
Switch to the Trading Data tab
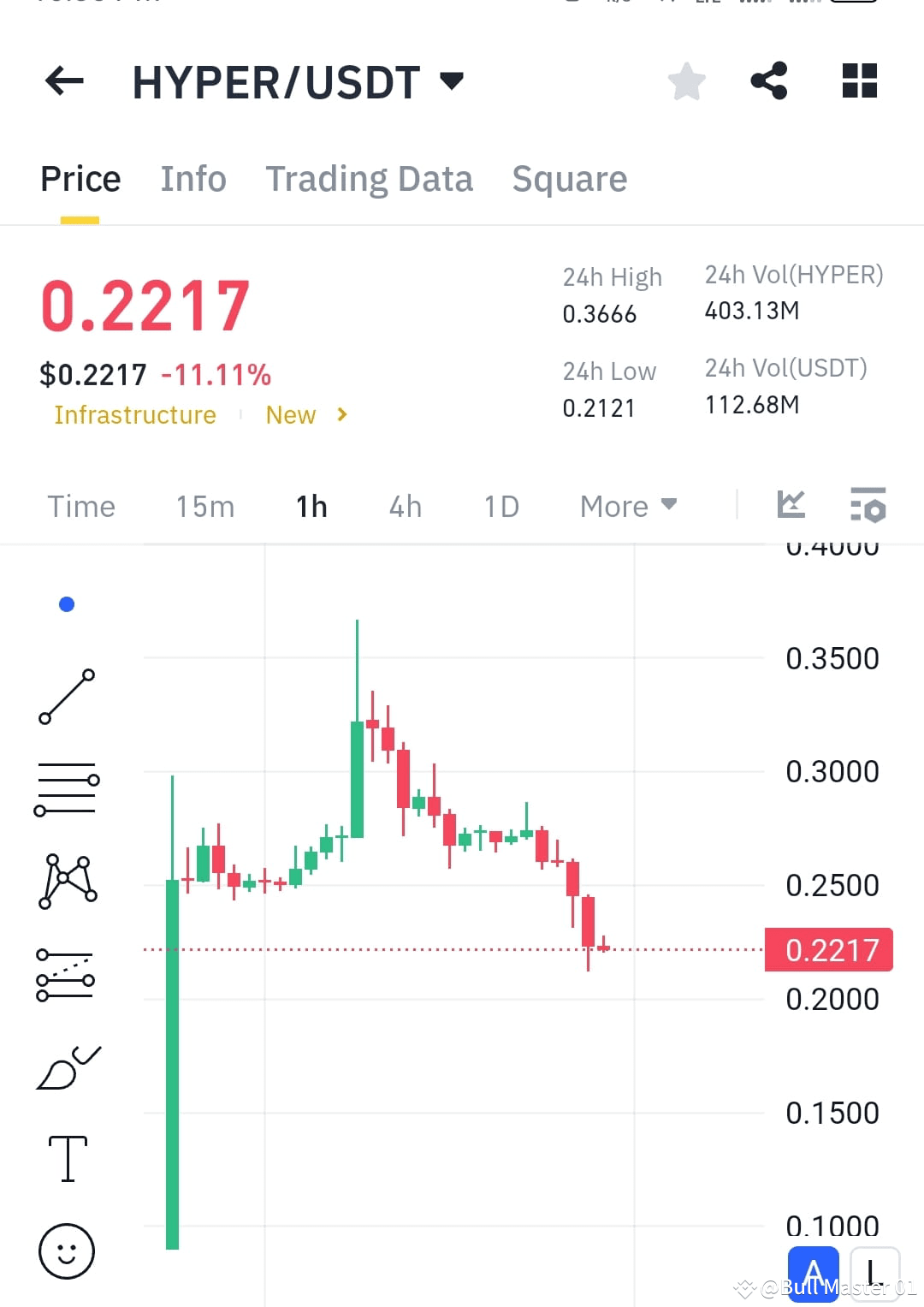(370, 179)
